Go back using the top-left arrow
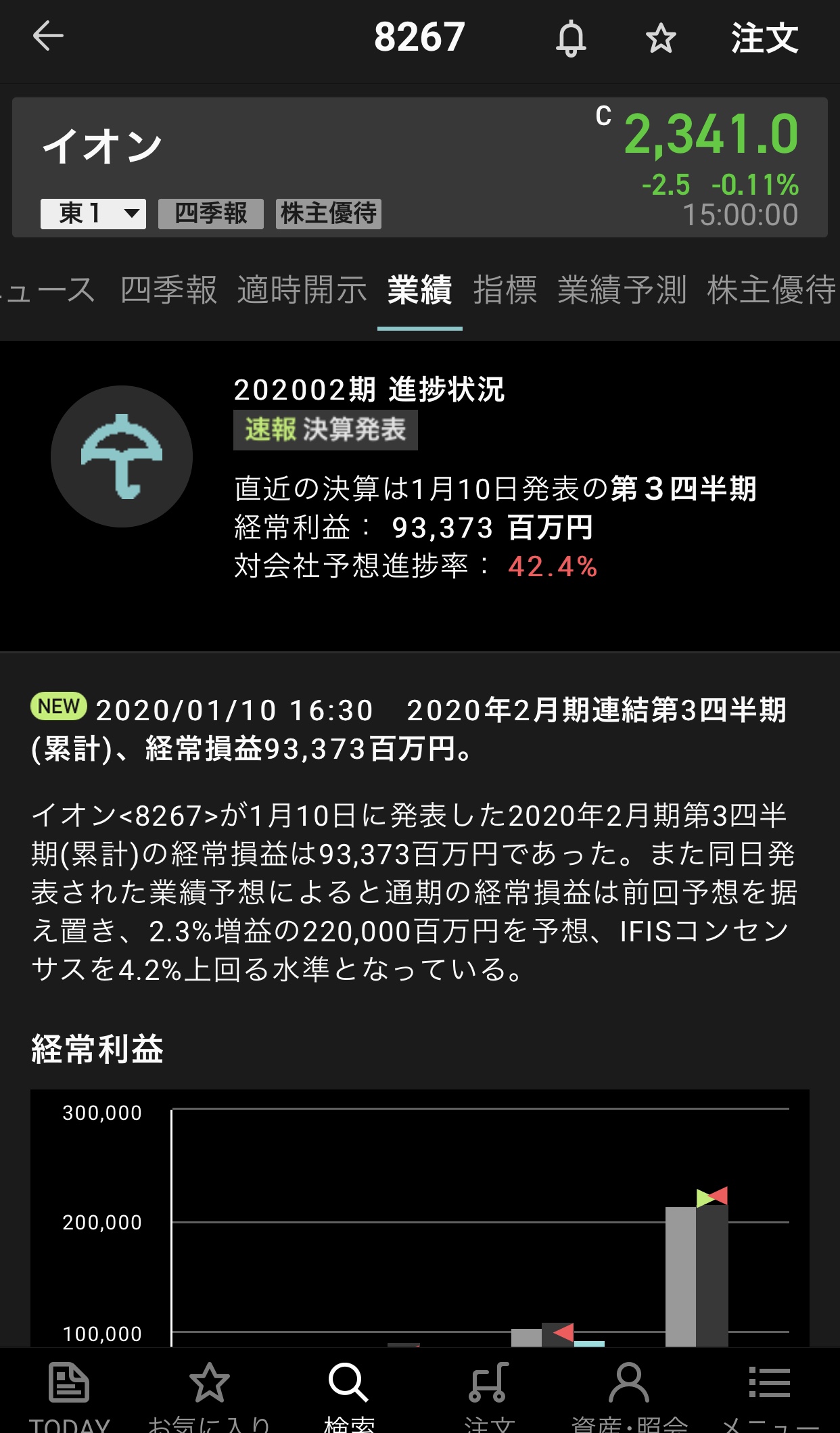840x1433 pixels. coord(48,37)
